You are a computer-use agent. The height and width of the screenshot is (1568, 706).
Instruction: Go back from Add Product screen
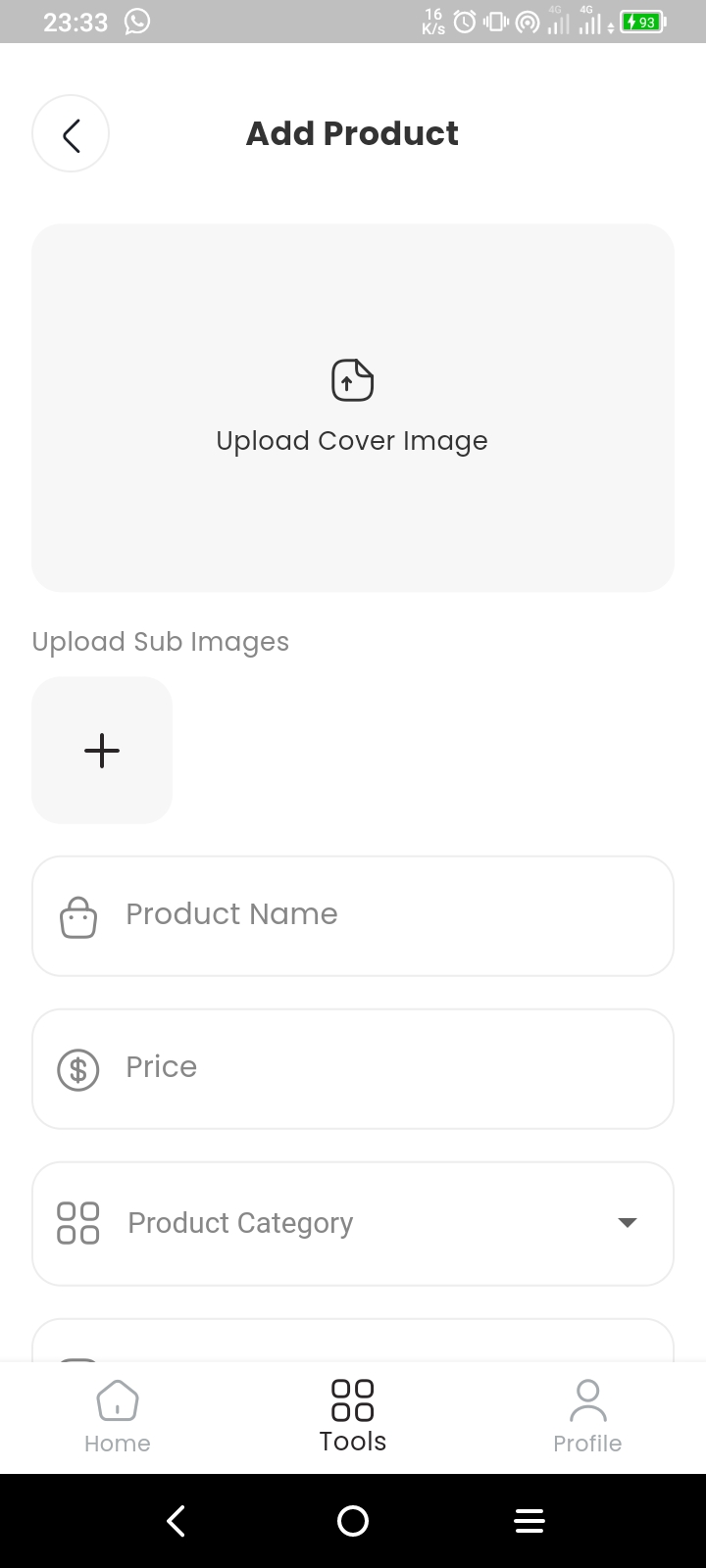coord(71,134)
